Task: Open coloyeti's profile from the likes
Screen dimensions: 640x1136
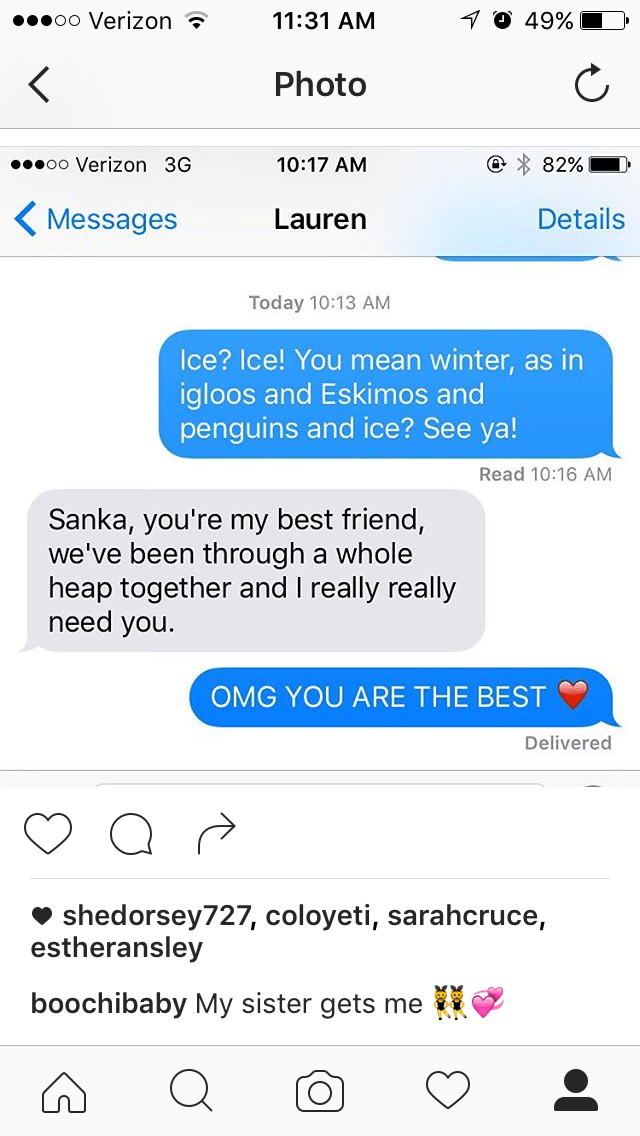Action: [x=320, y=915]
